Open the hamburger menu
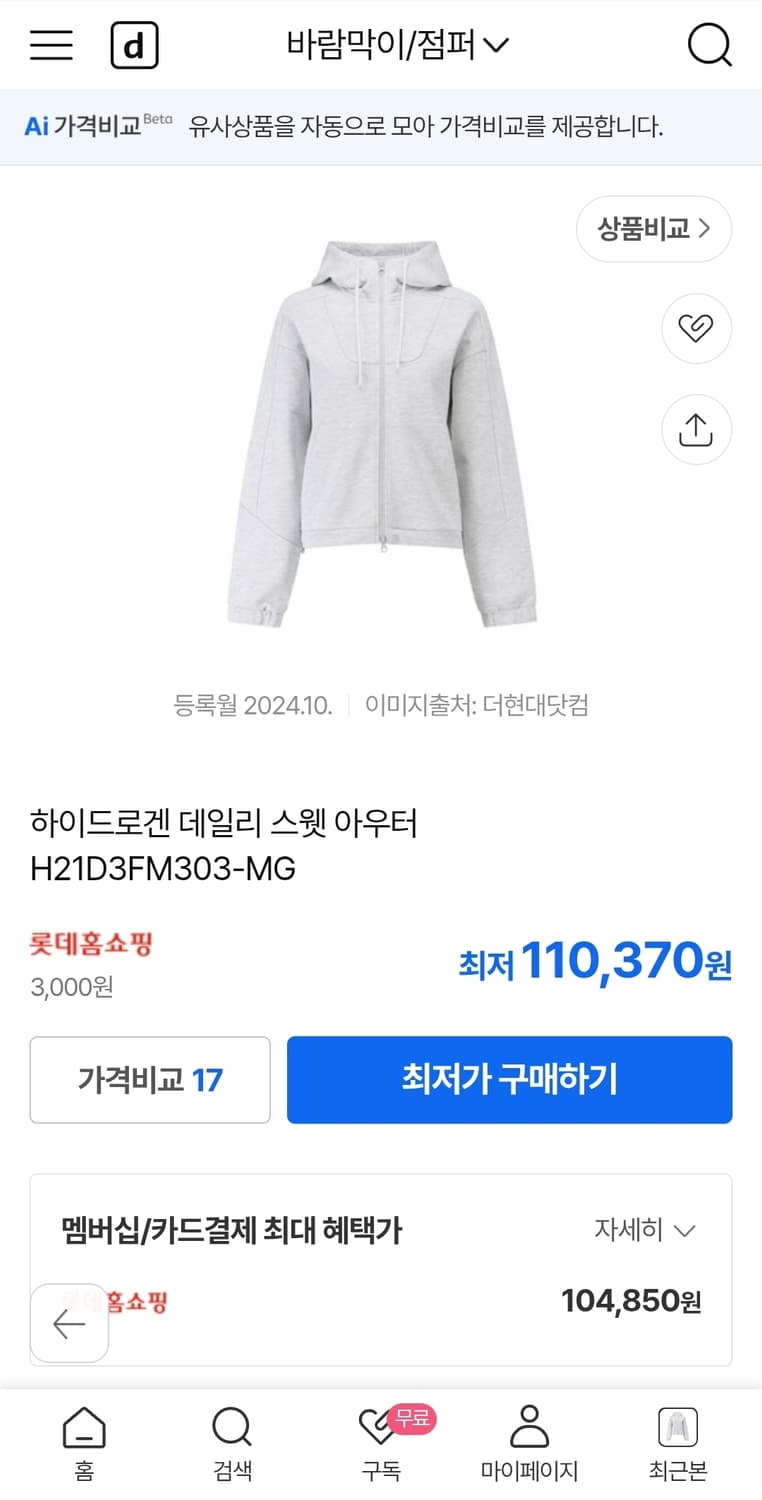 click(x=51, y=45)
